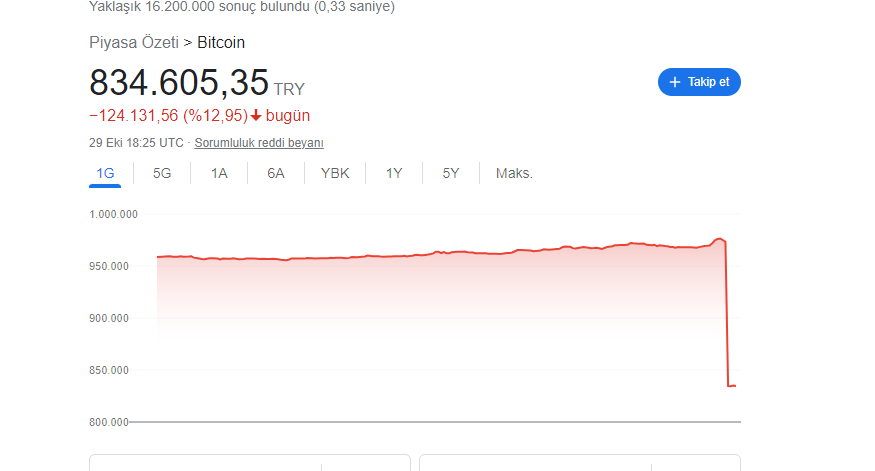This screenshot has width=875, height=471.
Task: Show the 6A chart range
Action: (x=276, y=174)
